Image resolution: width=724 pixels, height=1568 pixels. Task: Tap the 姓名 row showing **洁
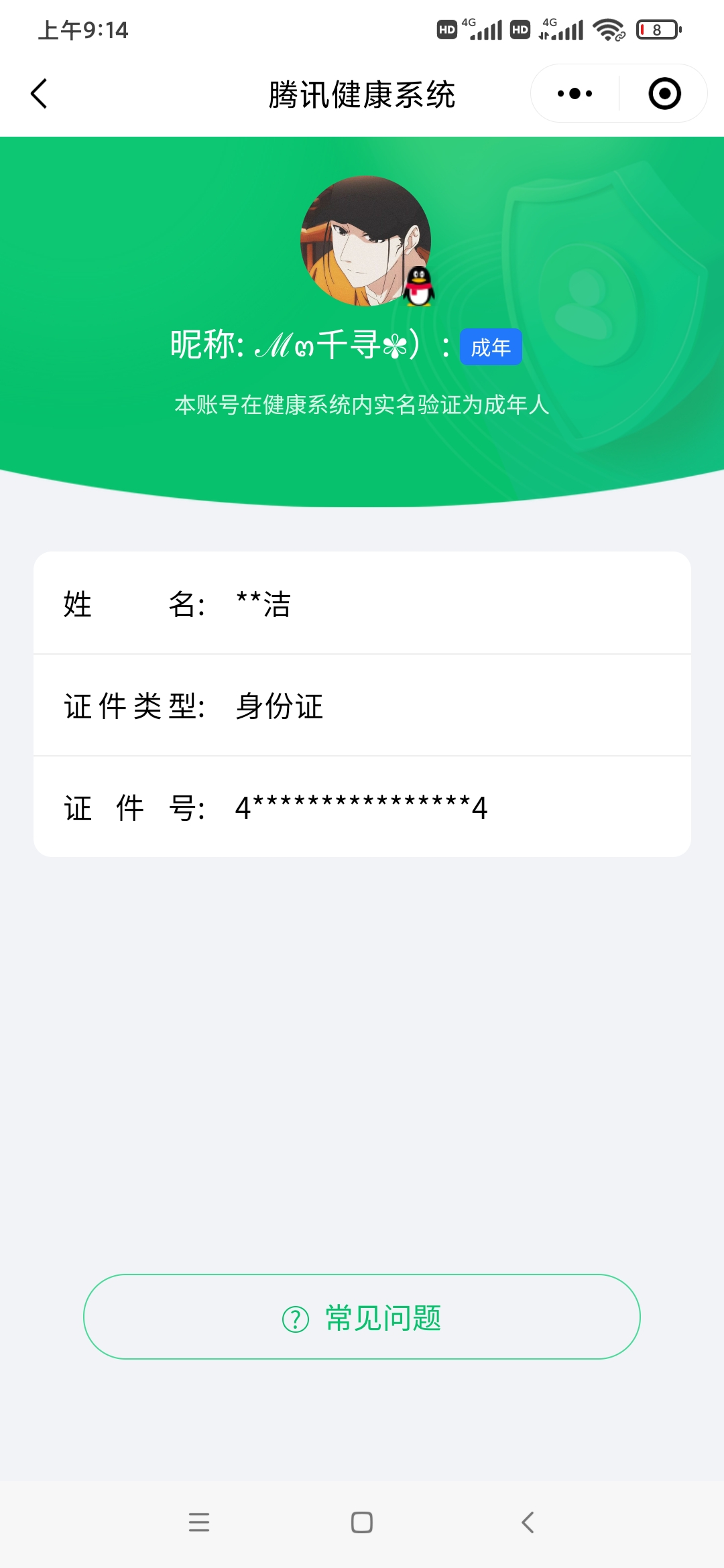click(362, 605)
